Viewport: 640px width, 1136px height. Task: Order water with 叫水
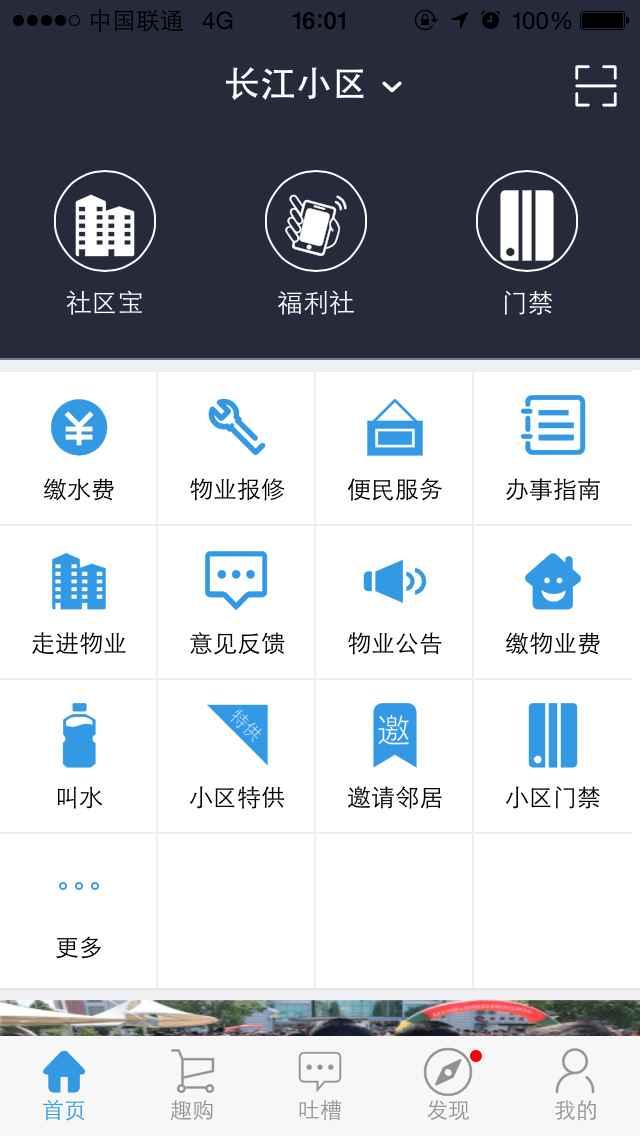[x=79, y=756]
